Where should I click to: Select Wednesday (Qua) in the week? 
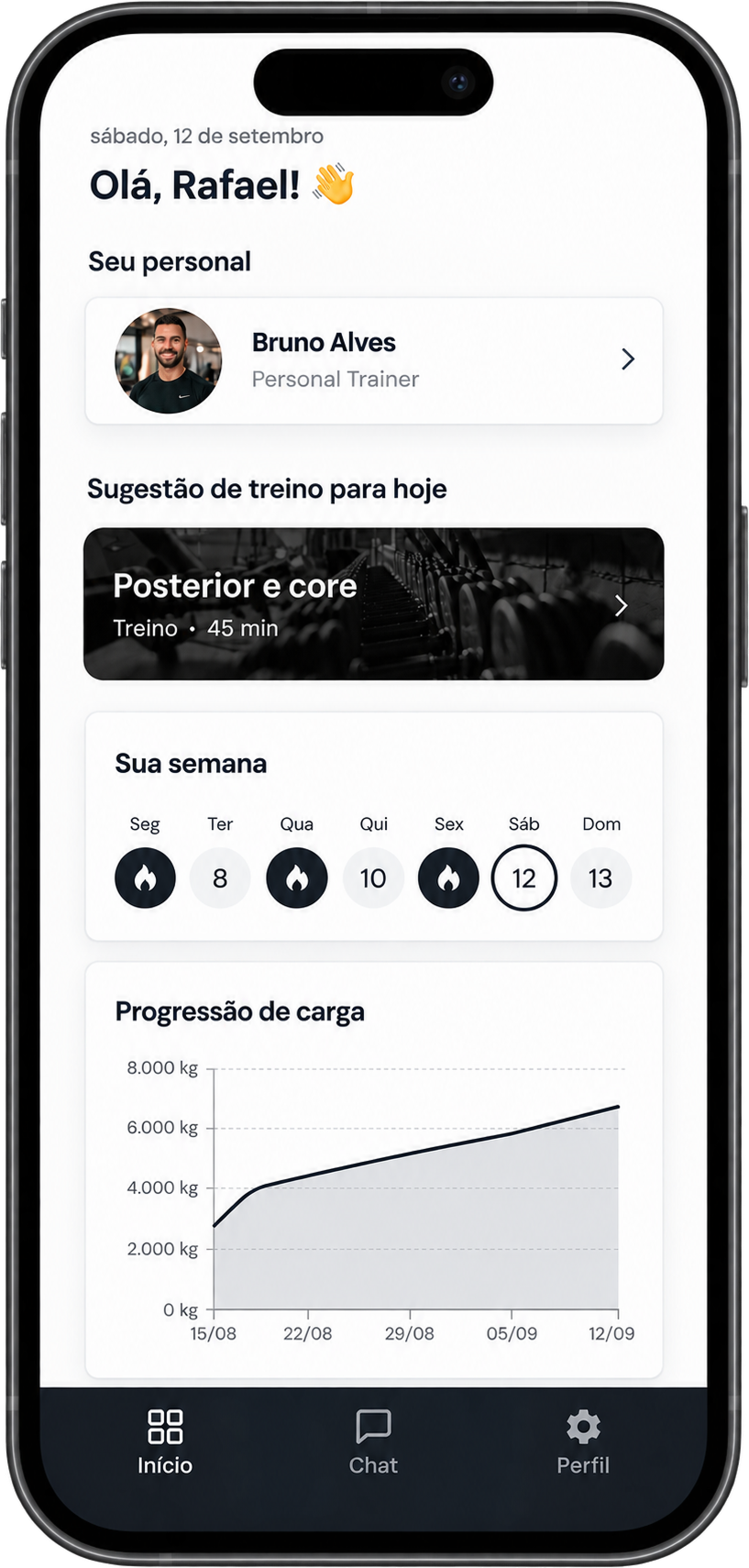(x=297, y=878)
